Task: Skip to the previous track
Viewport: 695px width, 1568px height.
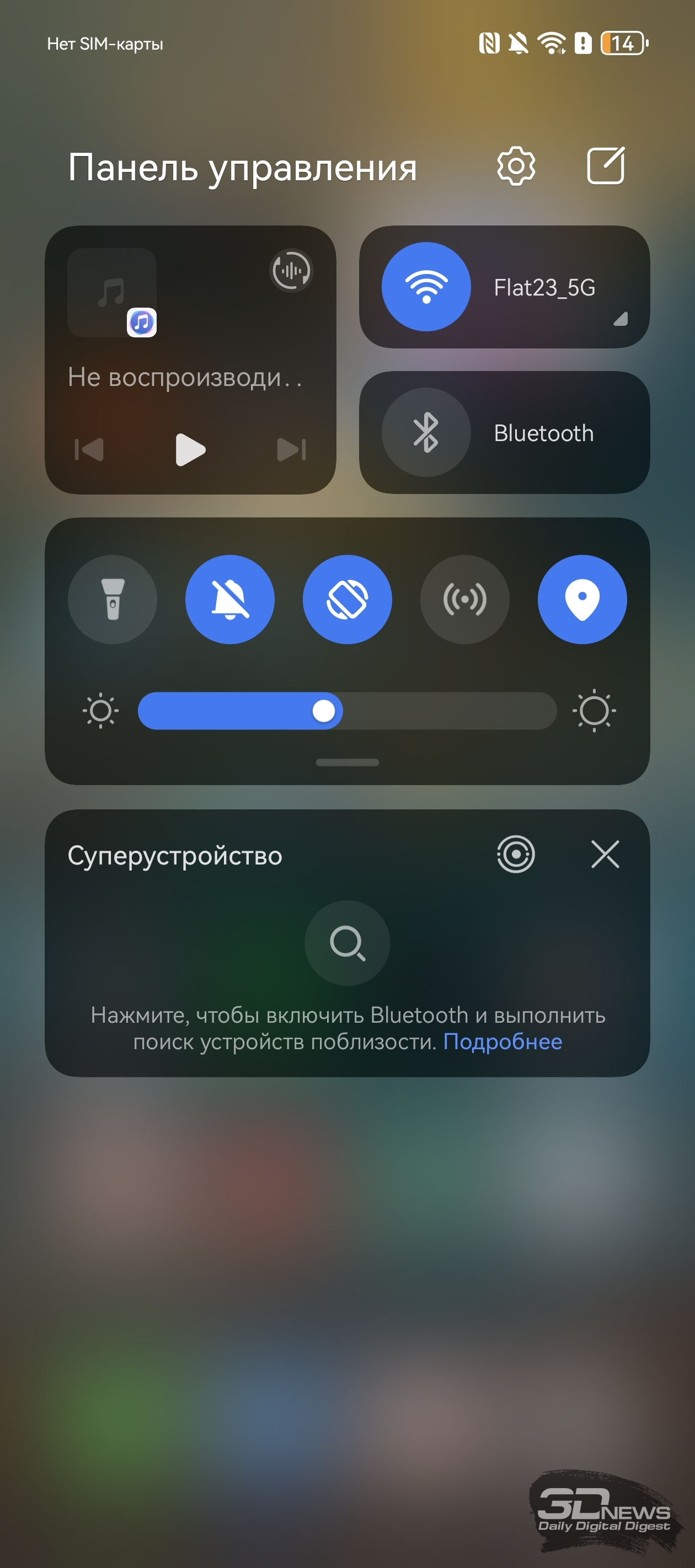Action: [x=89, y=450]
